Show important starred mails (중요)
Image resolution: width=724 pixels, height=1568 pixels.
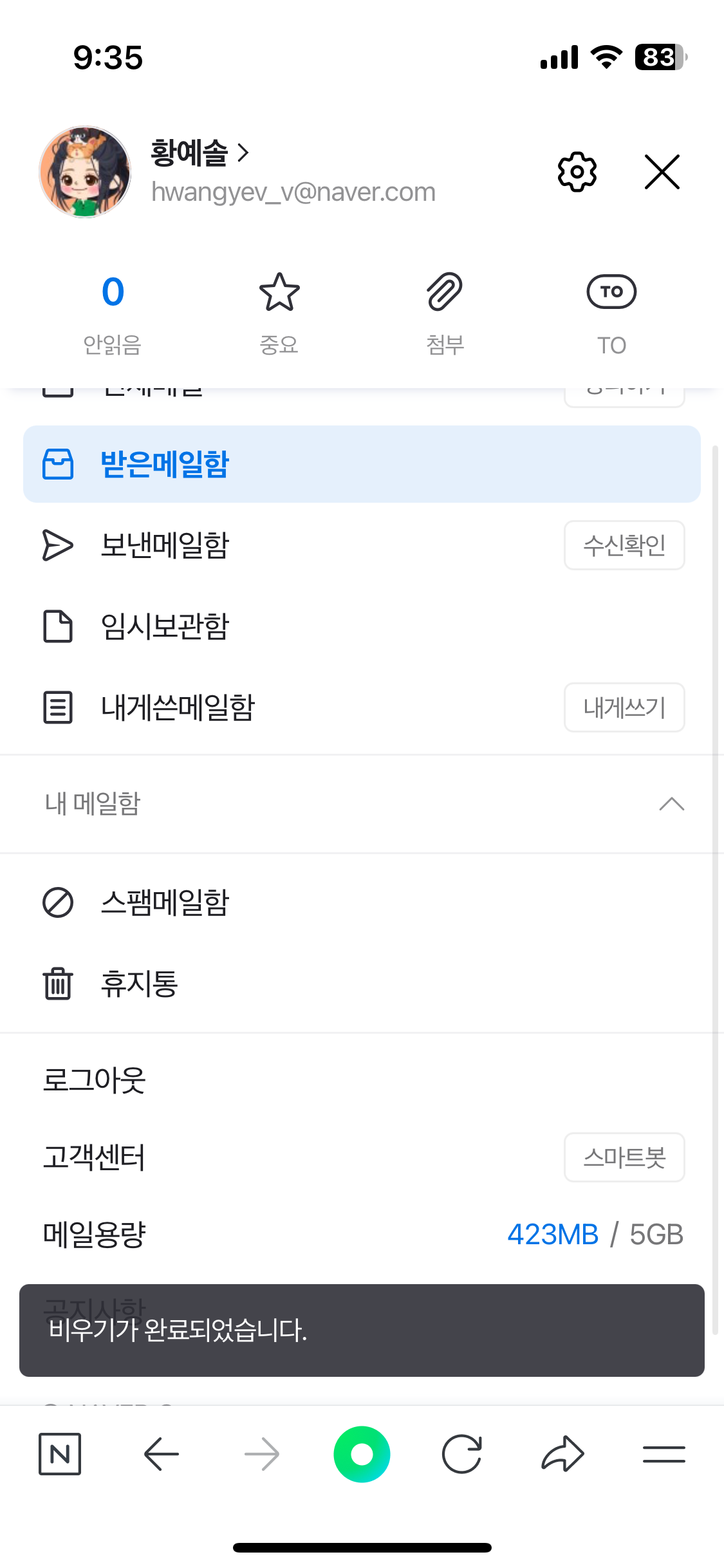(x=279, y=313)
